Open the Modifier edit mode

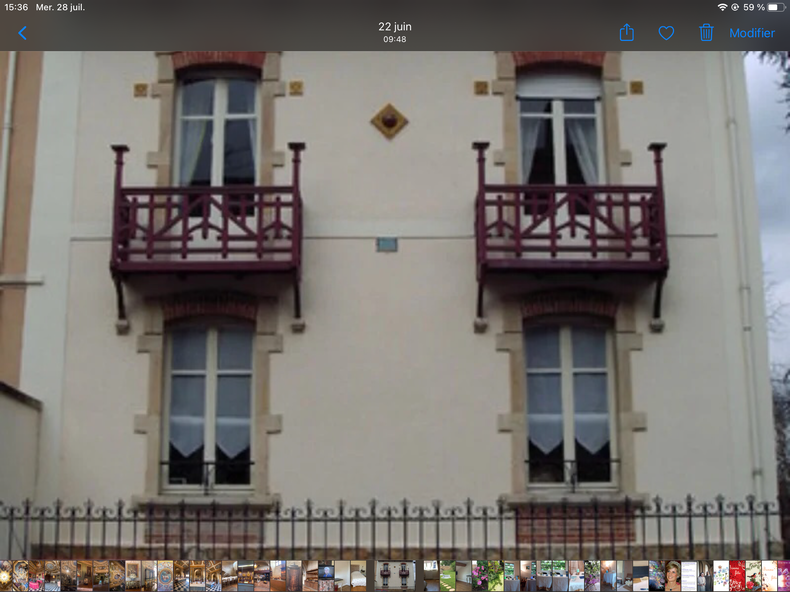(x=751, y=33)
